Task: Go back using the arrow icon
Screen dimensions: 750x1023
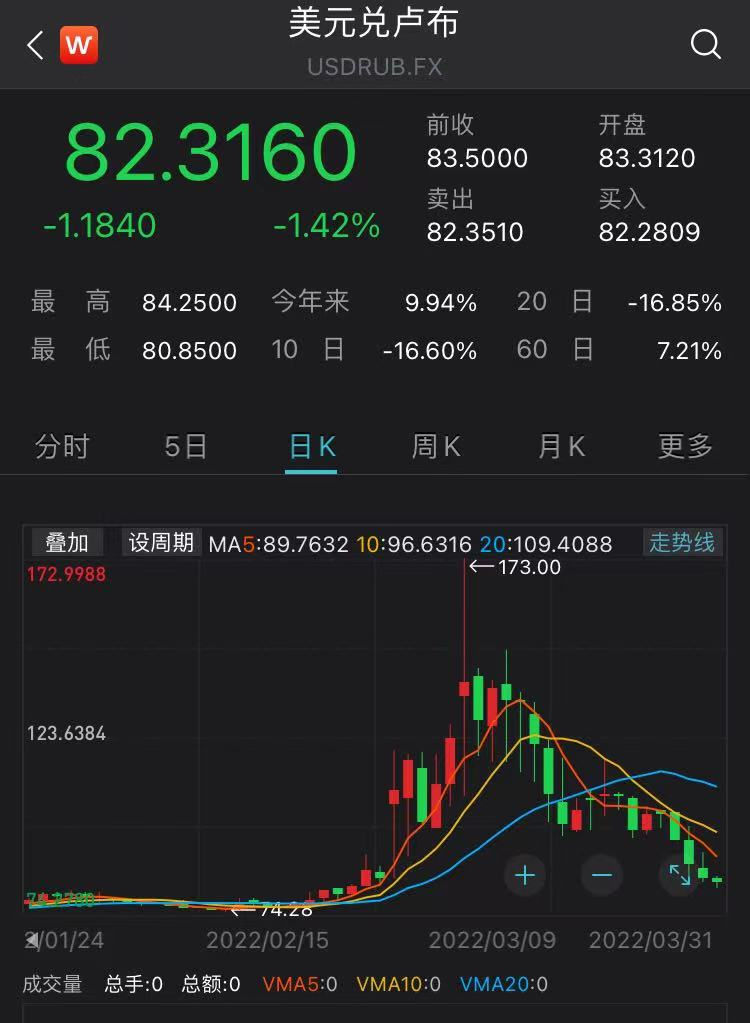Action: point(35,45)
